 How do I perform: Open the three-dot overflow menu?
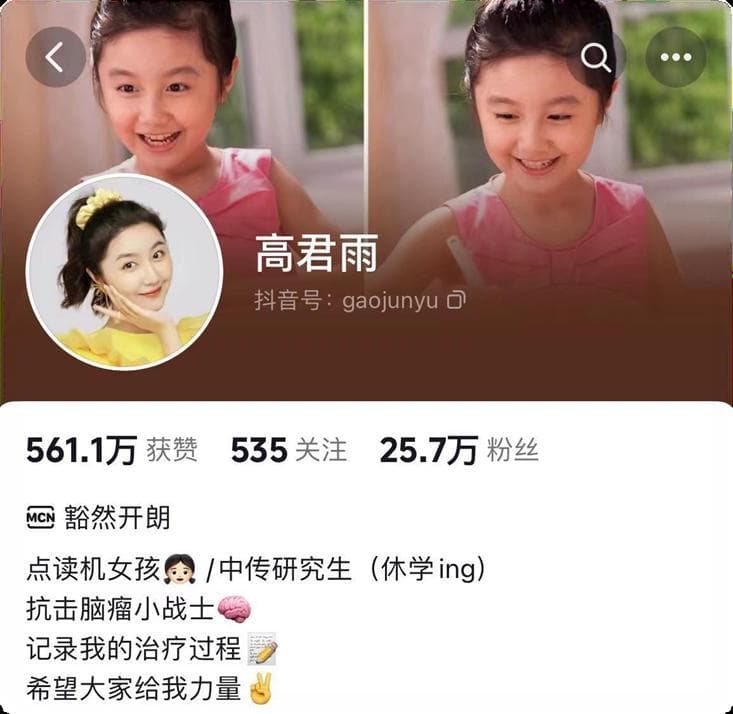tap(676, 57)
